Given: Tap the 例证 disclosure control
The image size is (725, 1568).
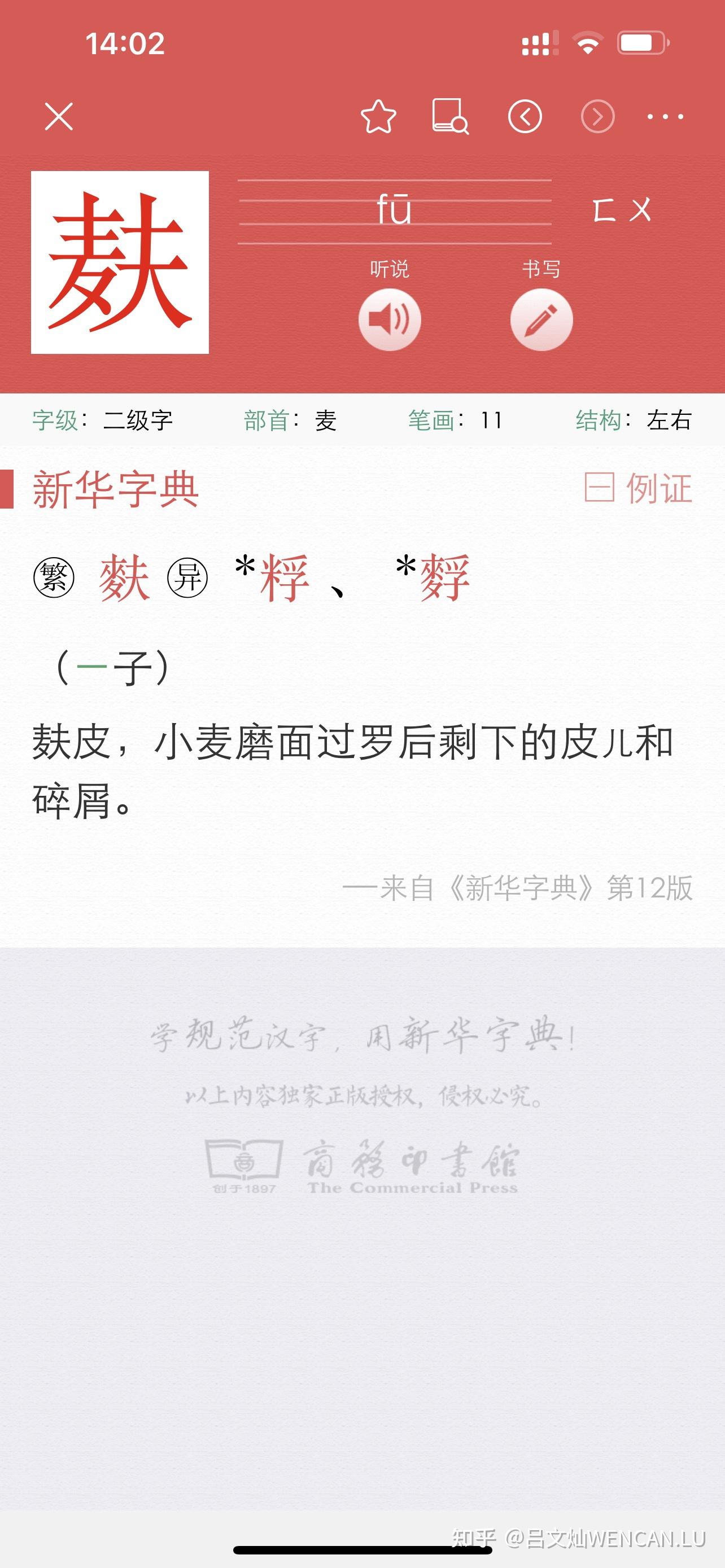Looking at the screenshot, I should pos(600,487).
